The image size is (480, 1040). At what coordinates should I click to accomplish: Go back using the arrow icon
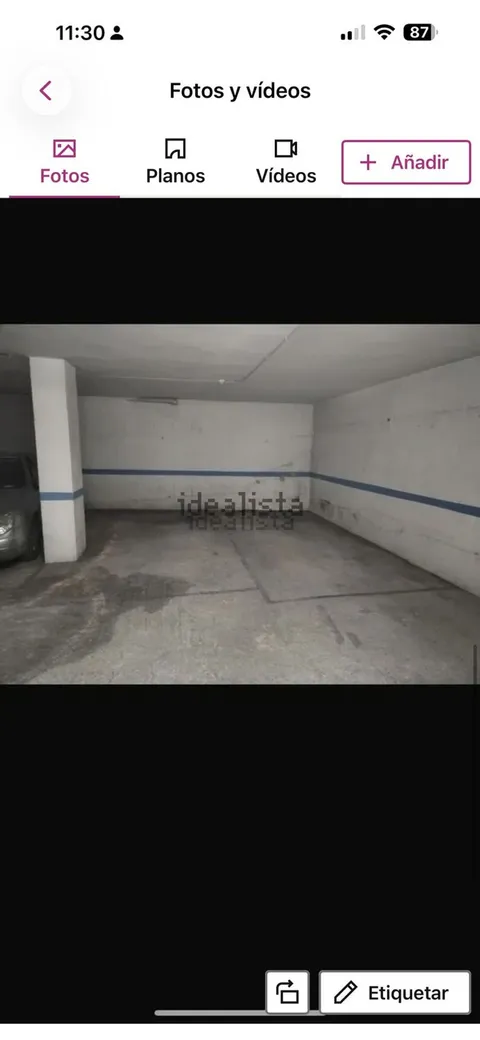click(x=46, y=91)
